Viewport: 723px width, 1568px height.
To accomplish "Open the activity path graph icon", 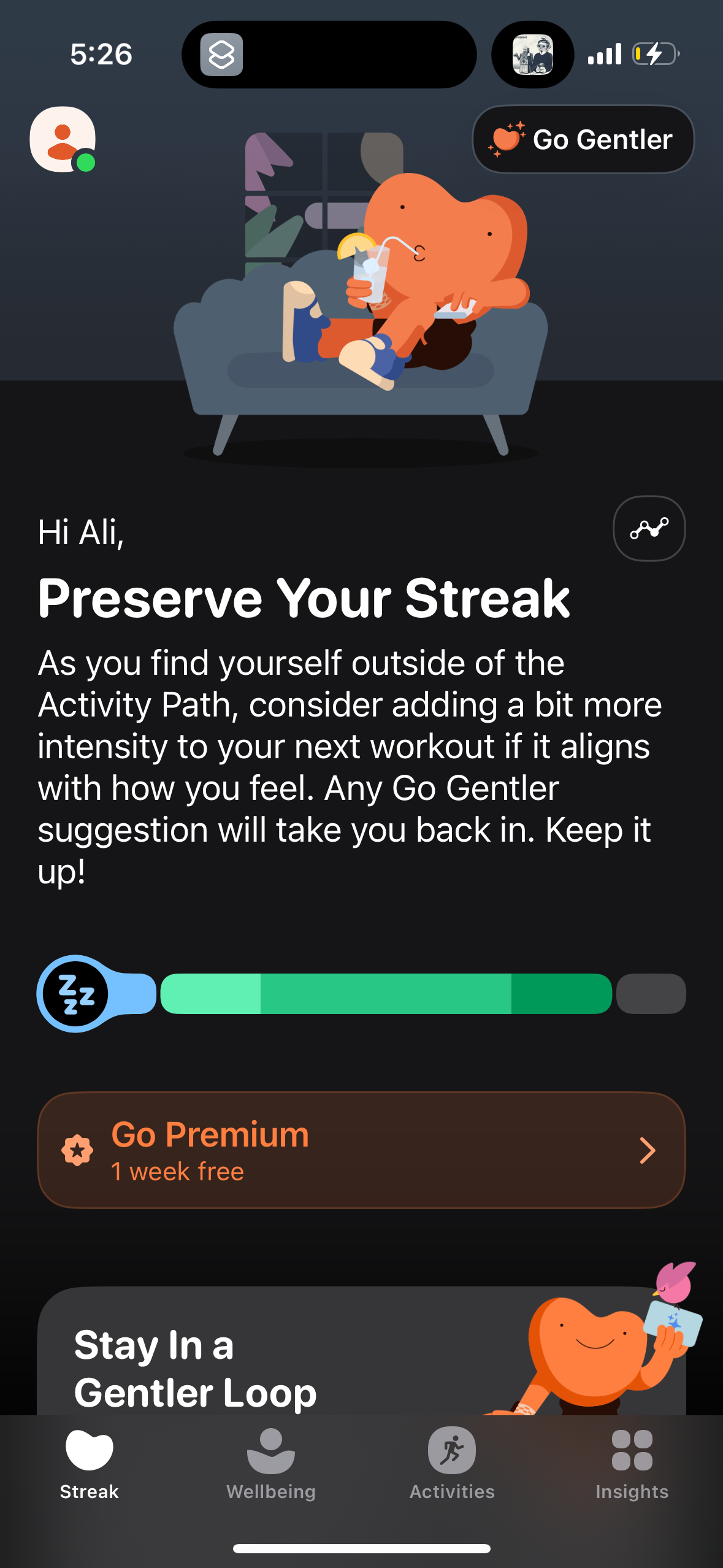I will pos(649,528).
